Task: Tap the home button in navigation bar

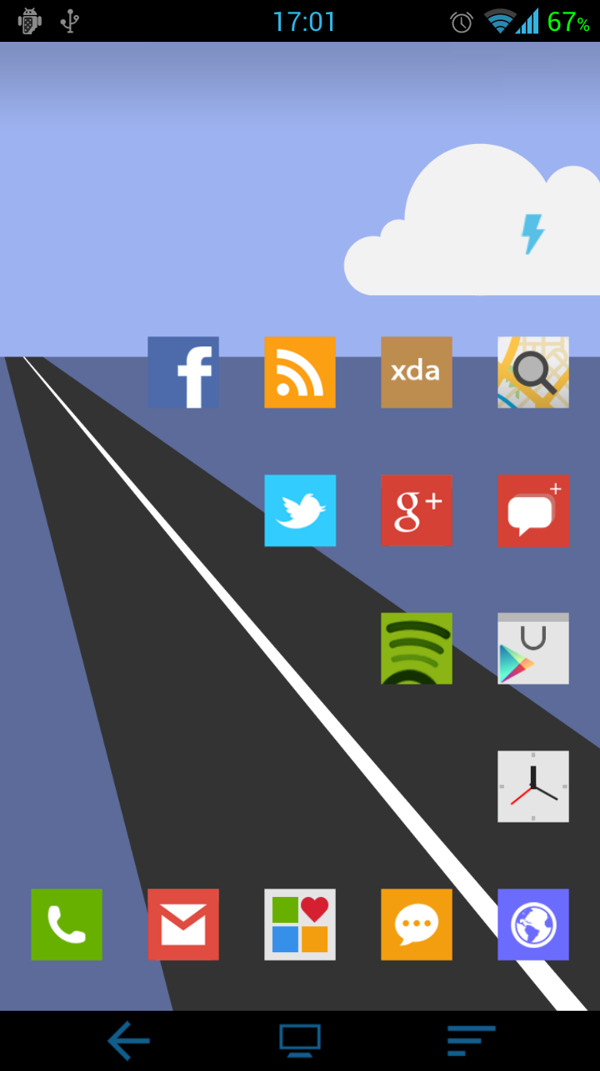Action: (x=300, y=1041)
